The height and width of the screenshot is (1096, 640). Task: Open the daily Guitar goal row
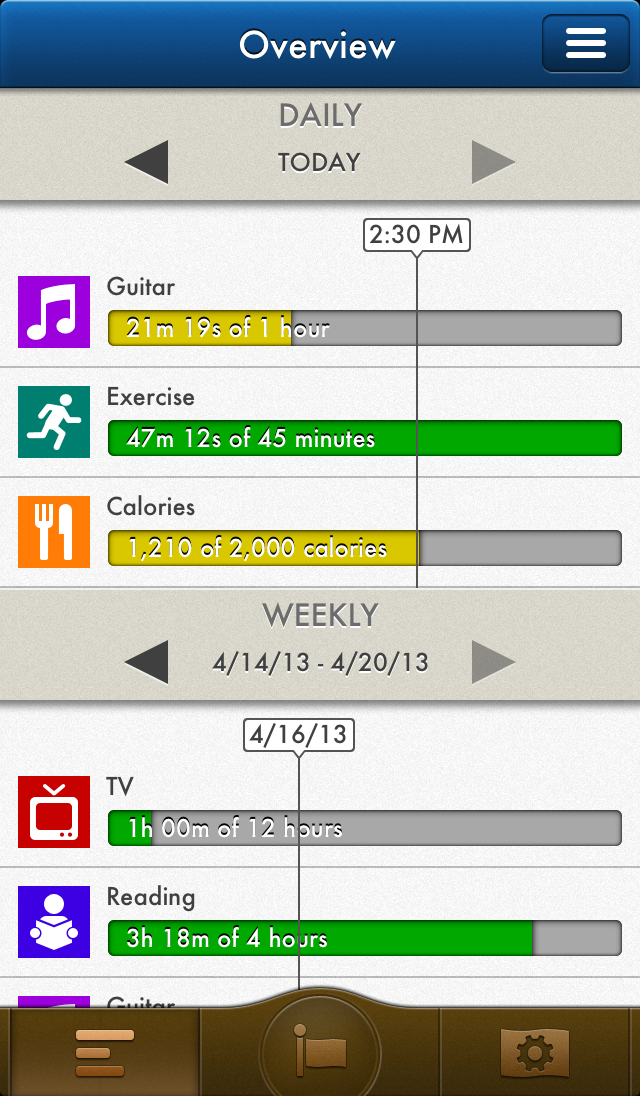click(320, 312)
